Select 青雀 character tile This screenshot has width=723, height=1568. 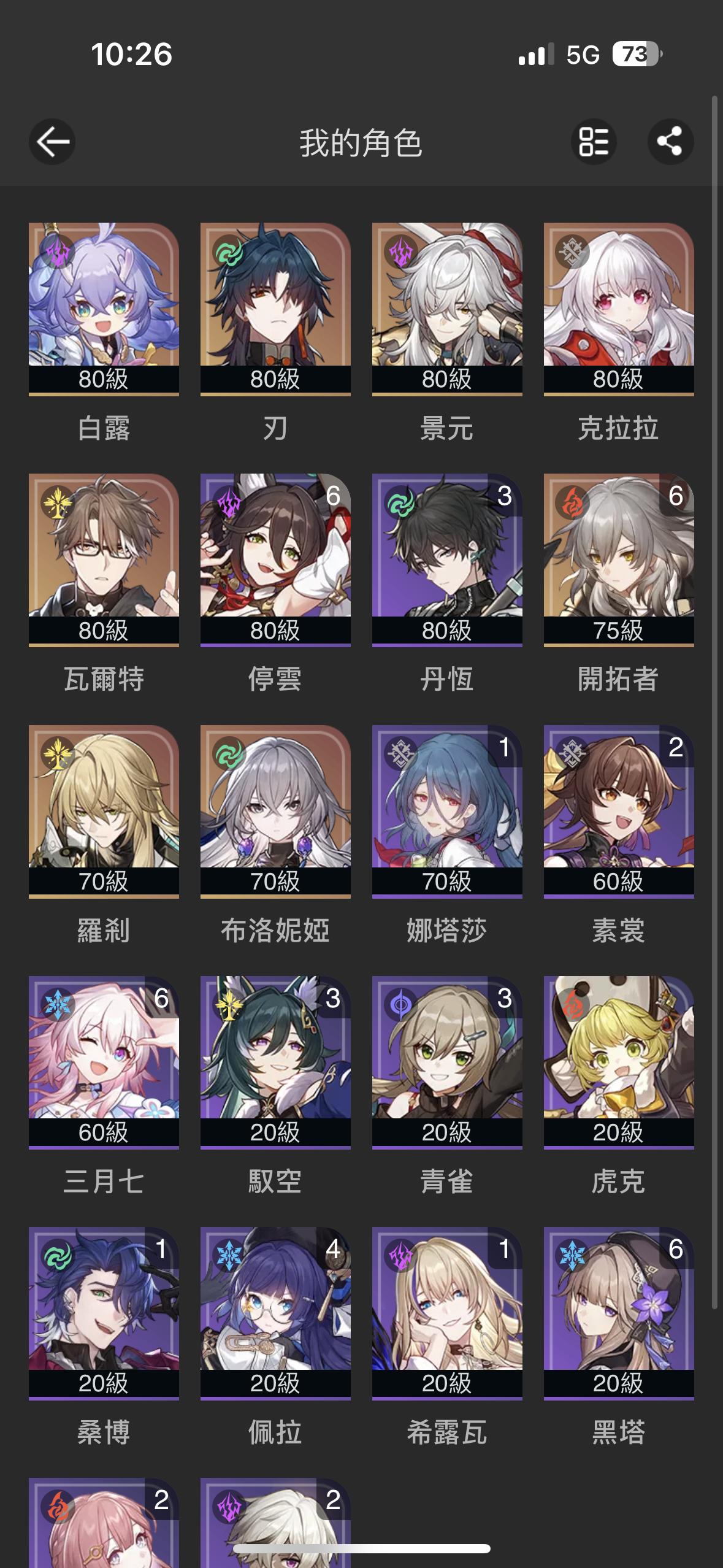click(x=447, y=1061)
